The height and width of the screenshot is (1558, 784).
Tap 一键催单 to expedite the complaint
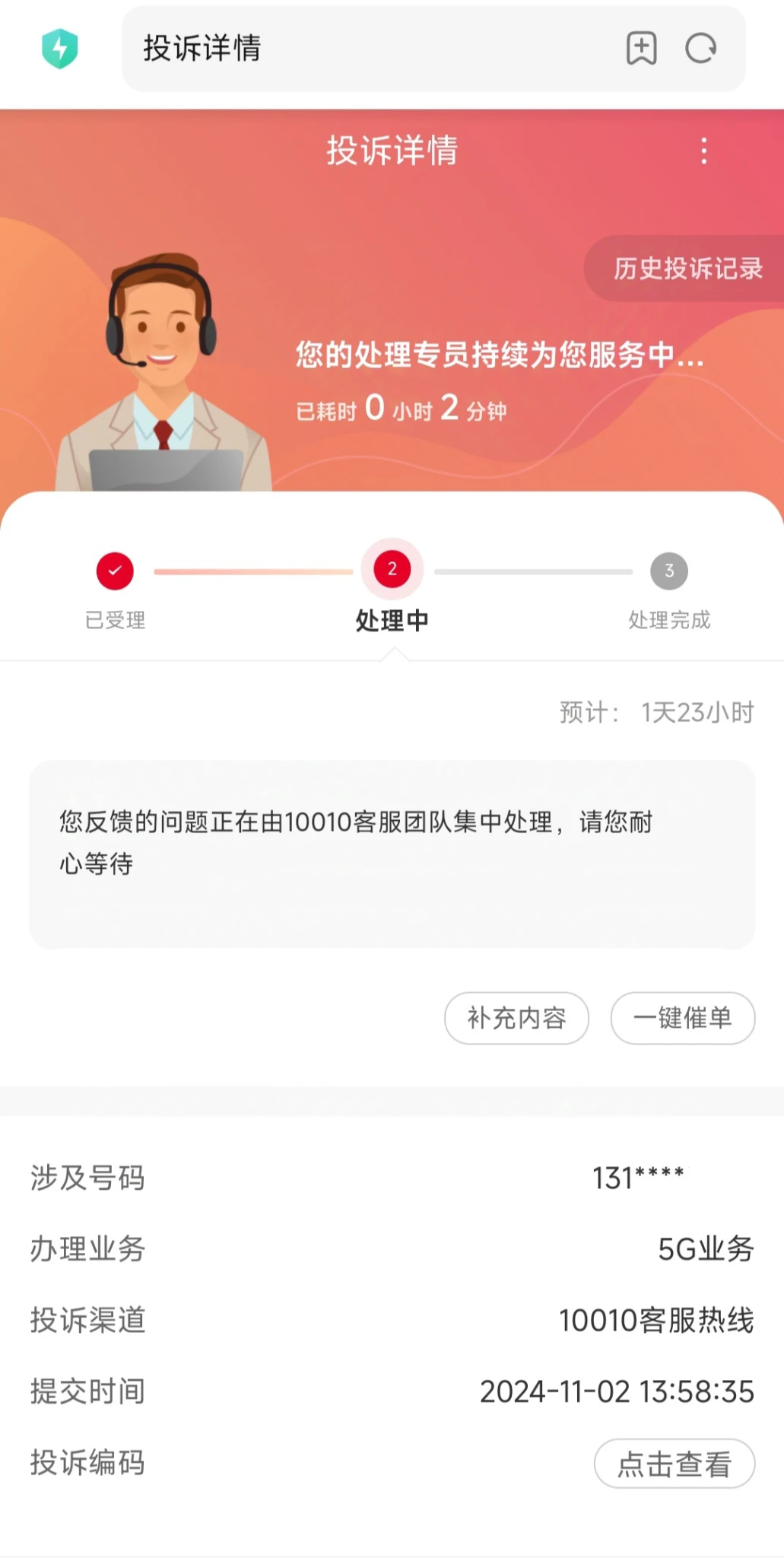pos(682,1018)
